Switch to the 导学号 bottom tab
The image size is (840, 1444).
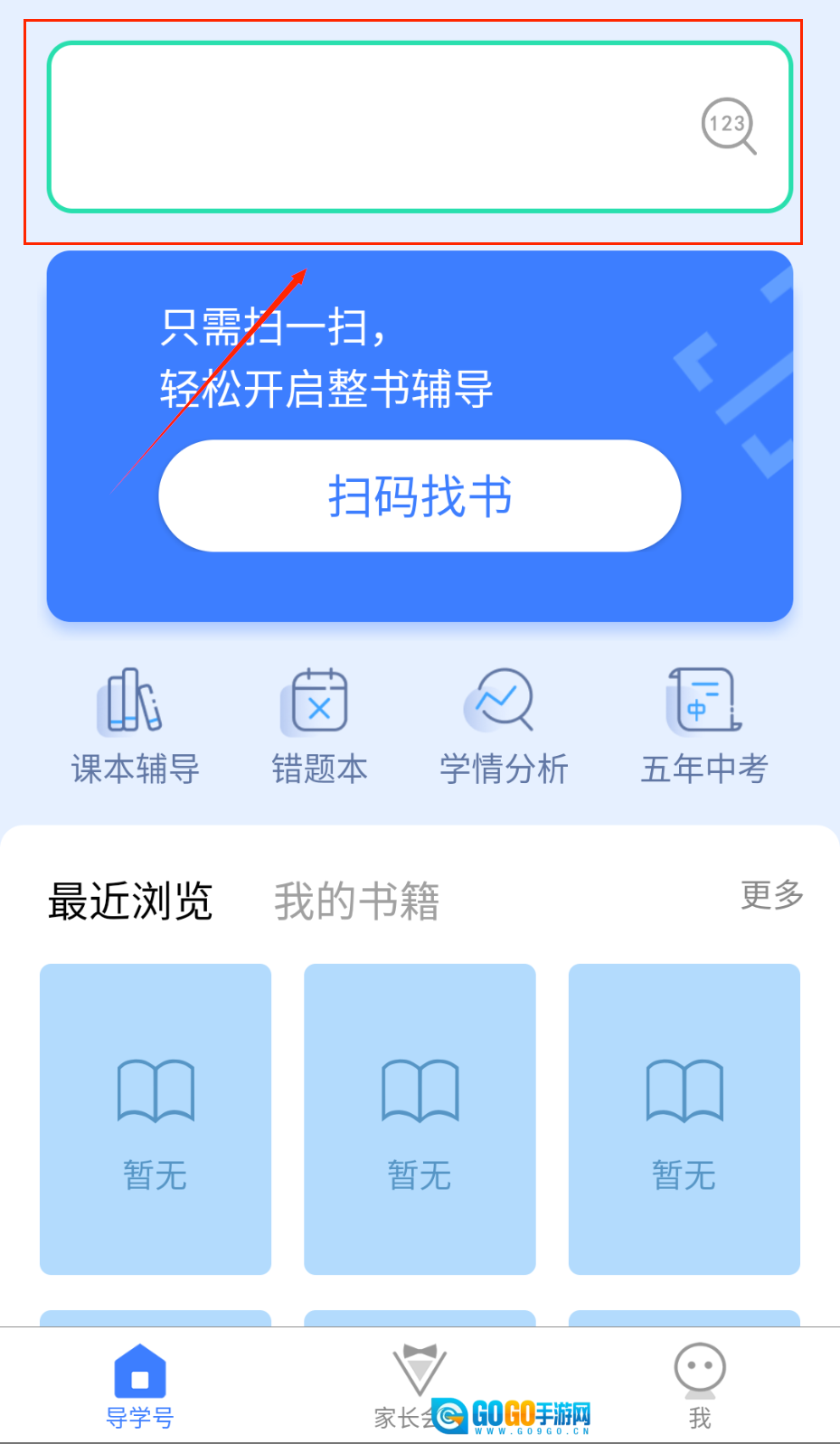coord(140,1385)
